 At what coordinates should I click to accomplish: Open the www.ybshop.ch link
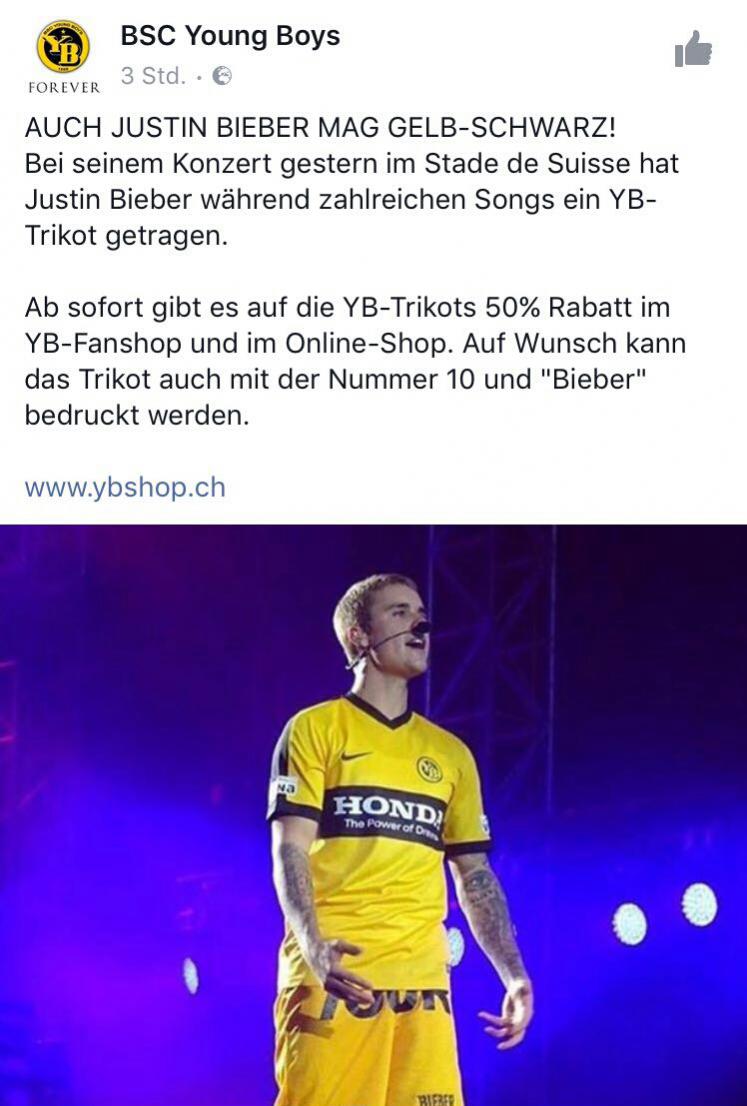pyautogui.click(x=125, y=487)
